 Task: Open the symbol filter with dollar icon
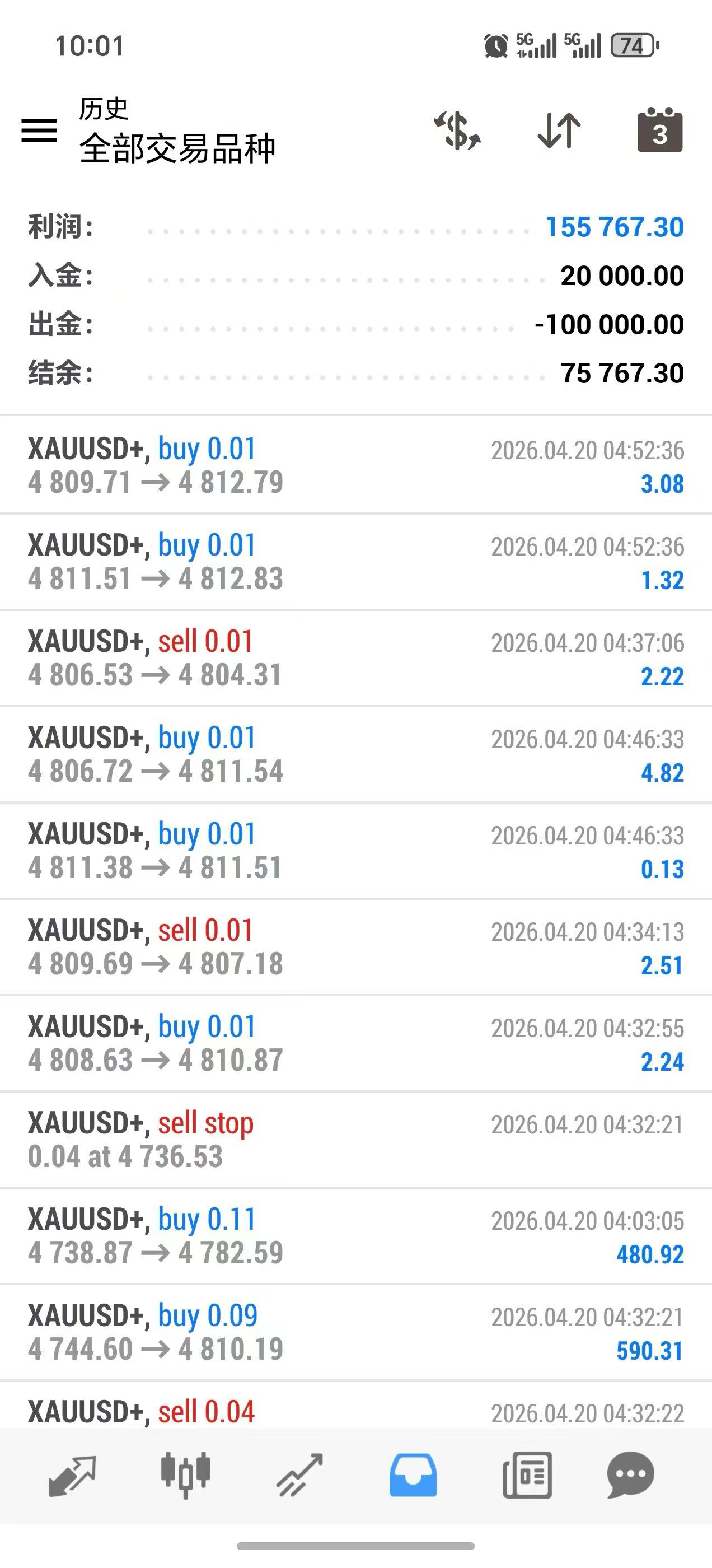pyautogui.click(x=457, y=130)
